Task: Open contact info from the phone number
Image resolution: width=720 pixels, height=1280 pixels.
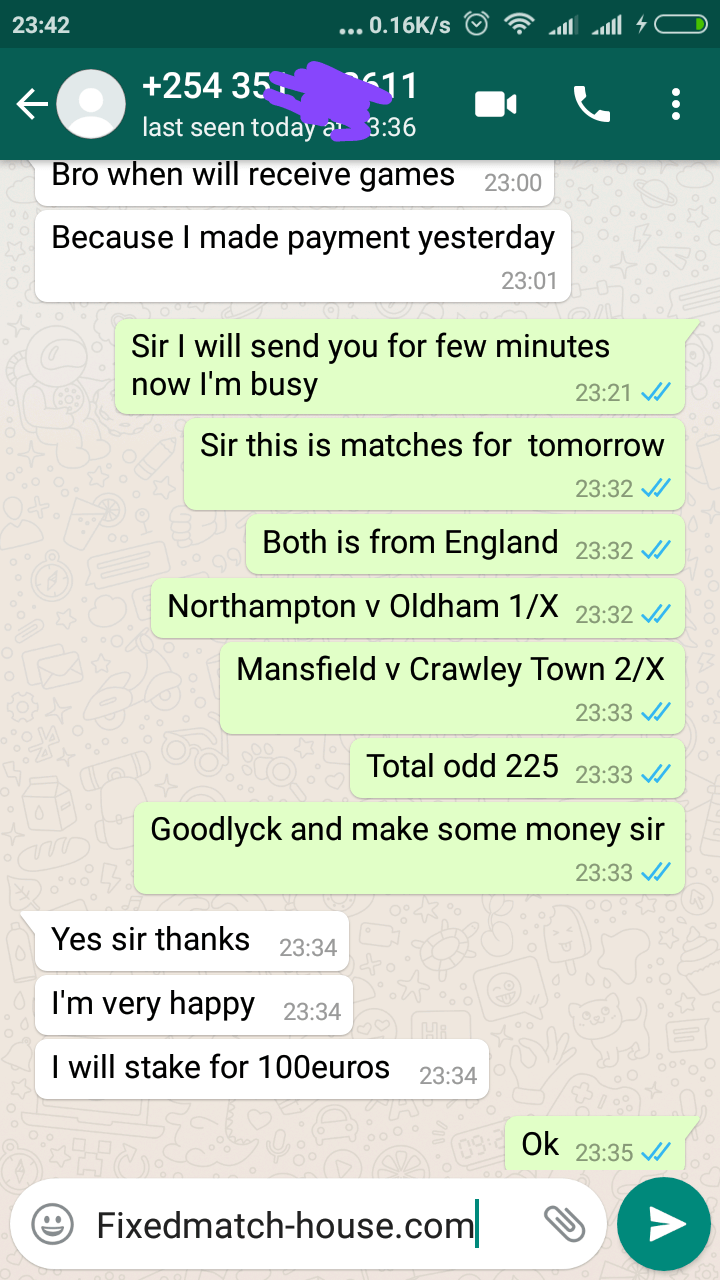Action: [x=280, y=86]
